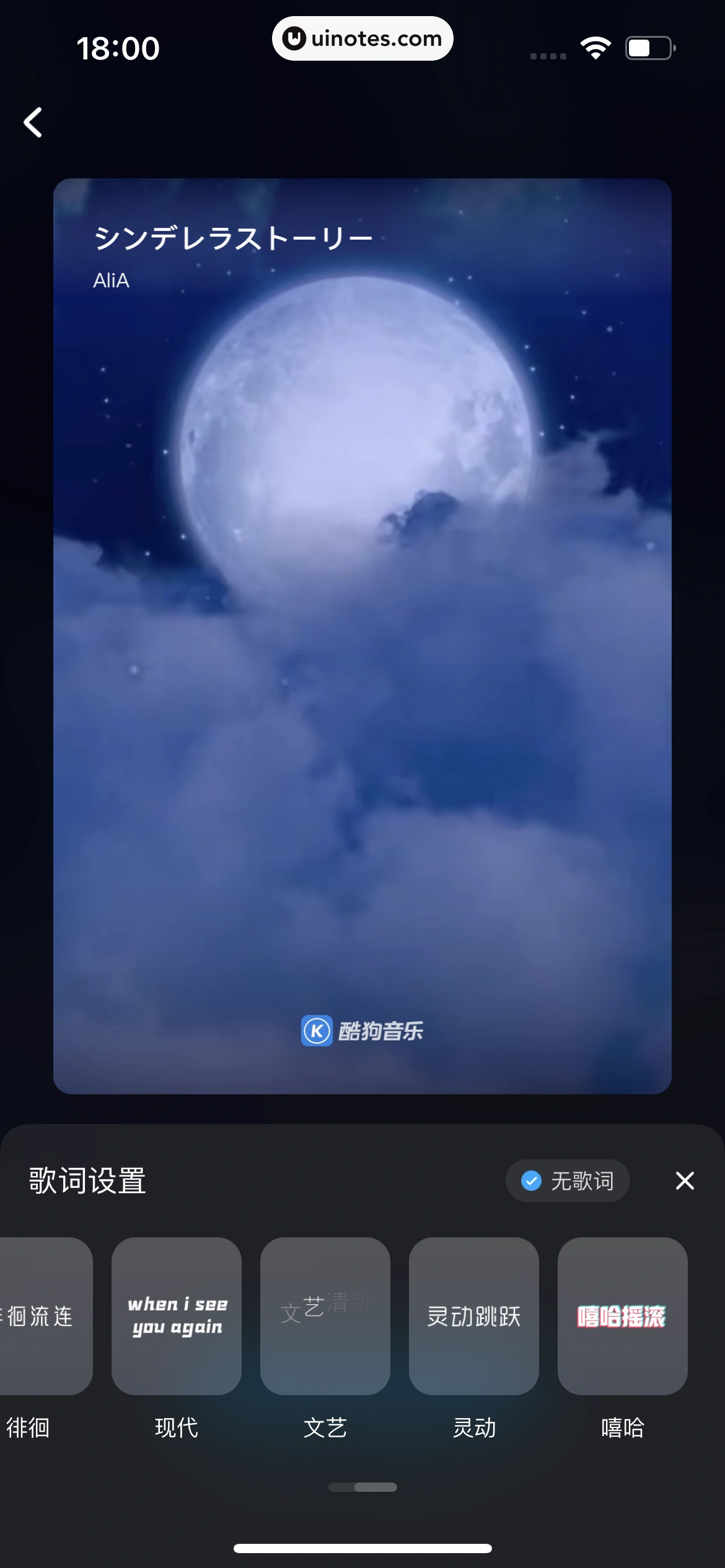
Task: Go back using the top-left arrow
Action: pos(33,123)
